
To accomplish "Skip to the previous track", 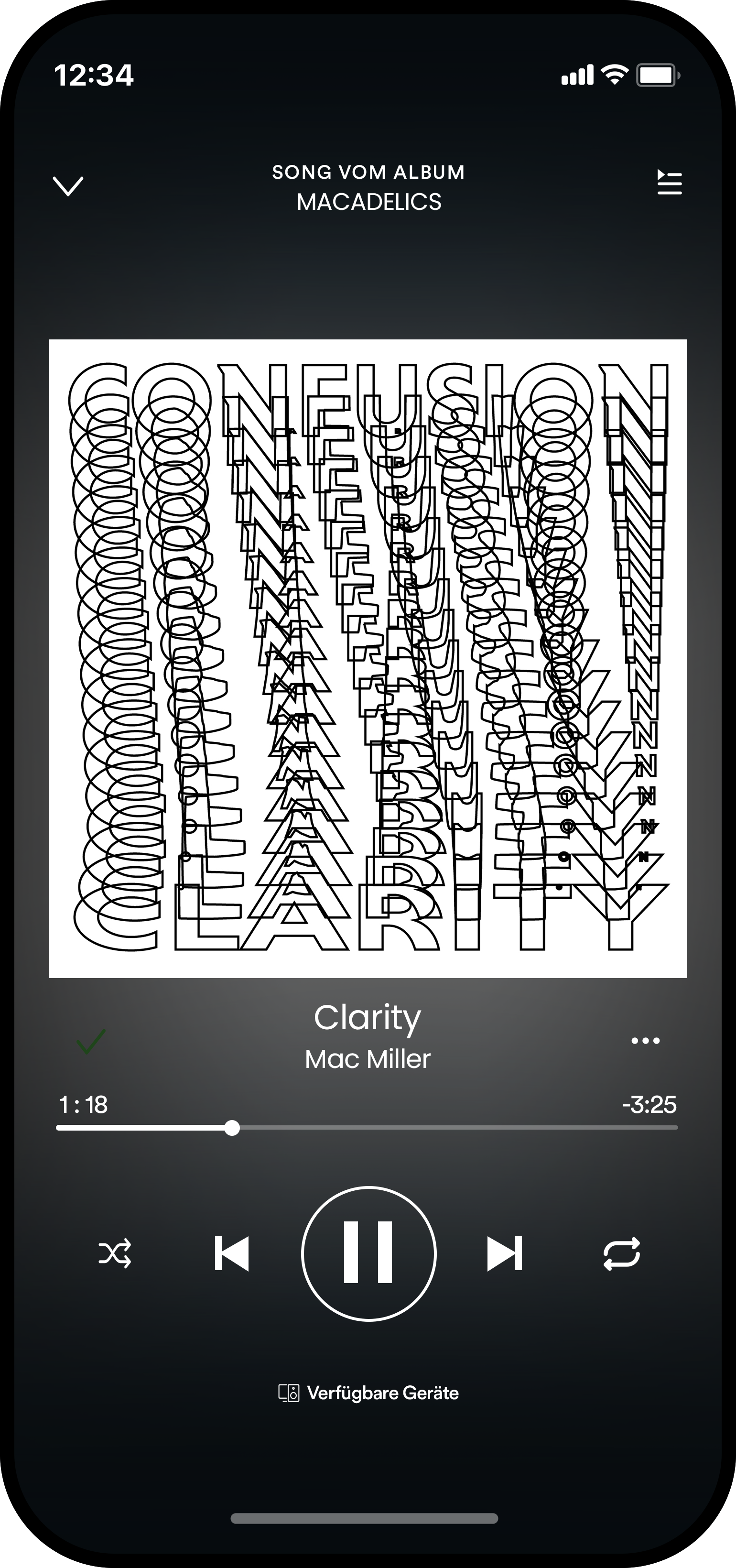I will coord(232,1253).
